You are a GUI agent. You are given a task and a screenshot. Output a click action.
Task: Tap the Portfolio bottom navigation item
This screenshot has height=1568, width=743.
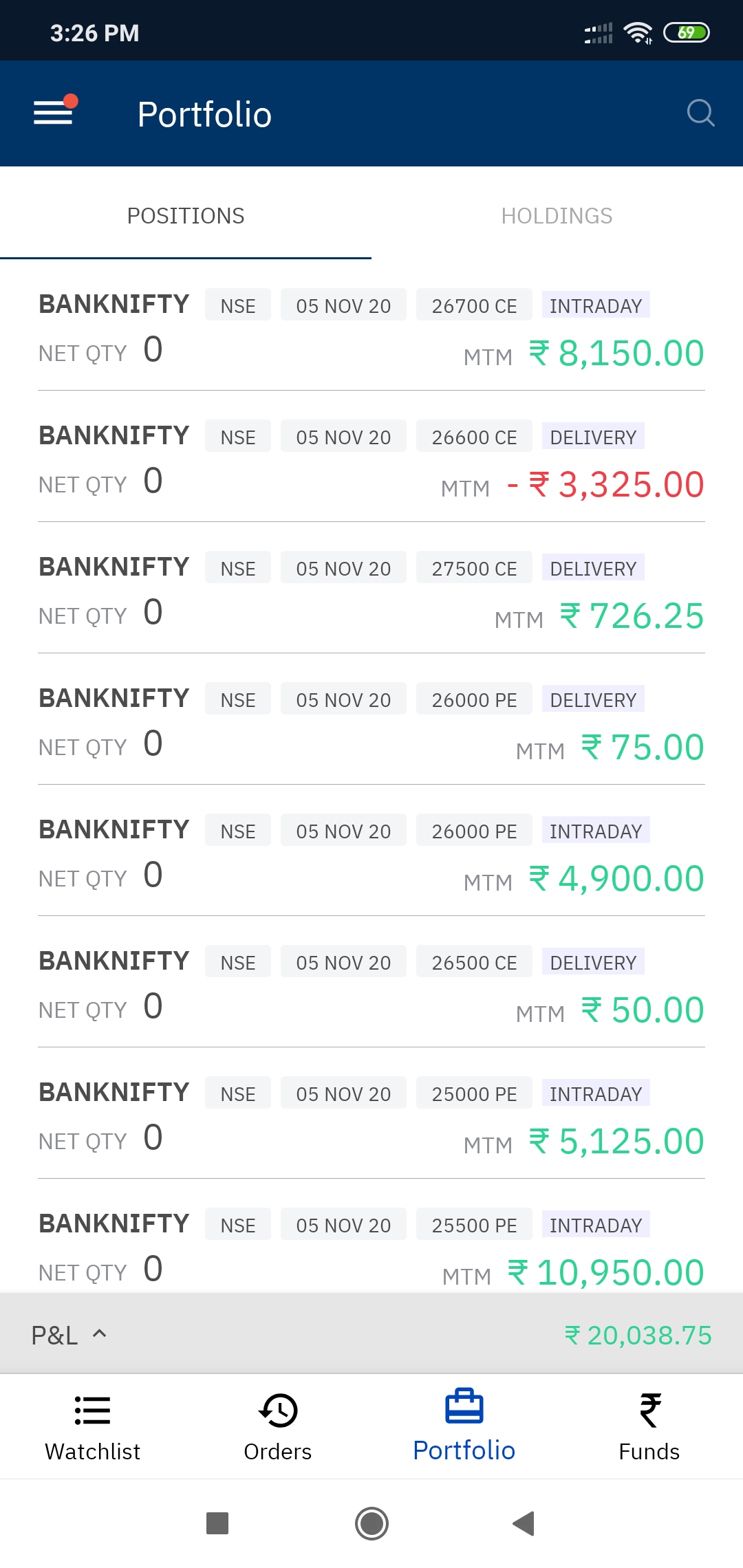click(x=464, y=1427)
